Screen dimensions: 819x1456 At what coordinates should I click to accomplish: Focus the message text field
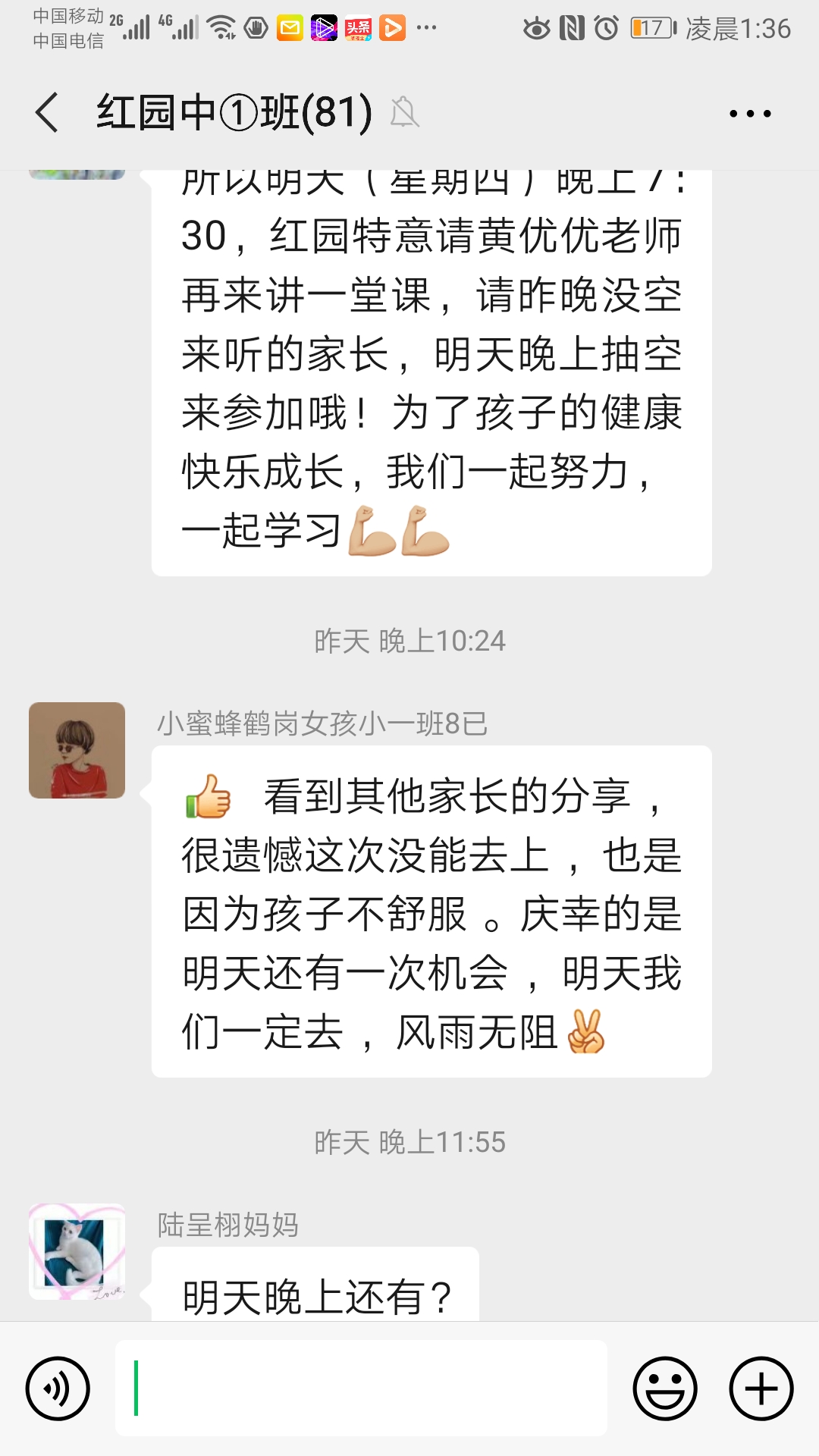361,1389
